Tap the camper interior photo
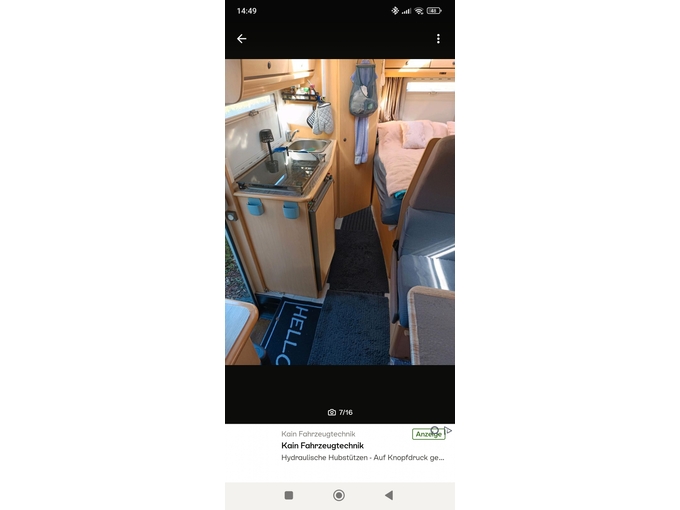 coord(339,212)
